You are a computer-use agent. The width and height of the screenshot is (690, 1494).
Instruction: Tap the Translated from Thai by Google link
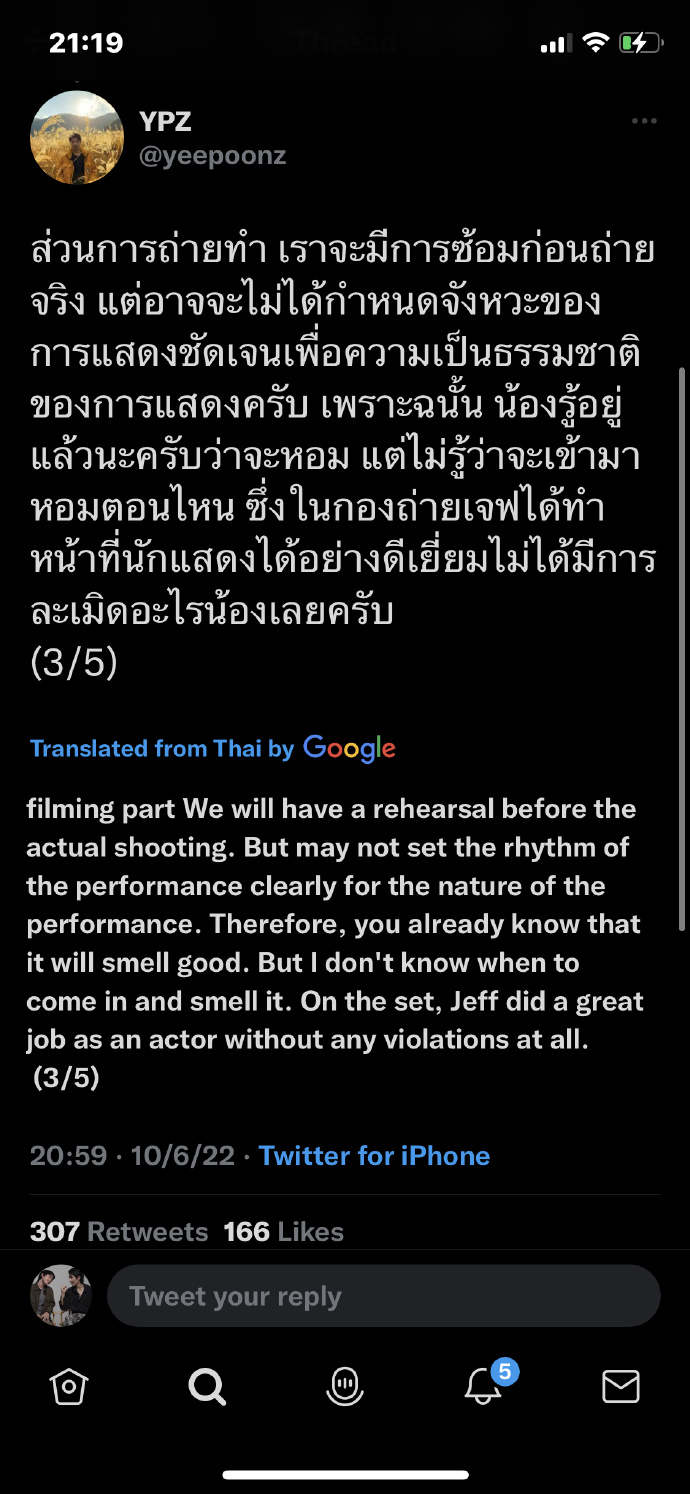pyautogui.click(x=212, y=748)
